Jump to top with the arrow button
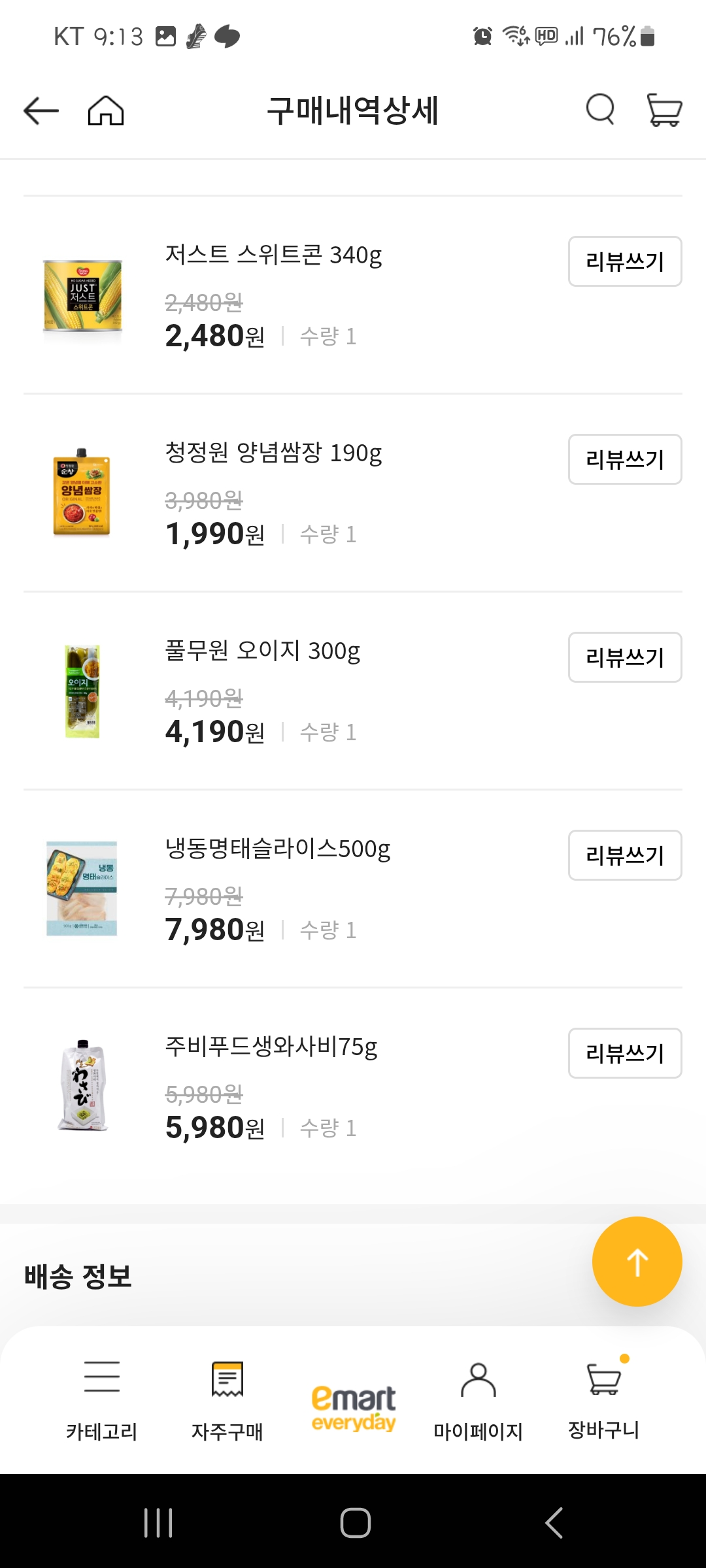The width and height of the screenshot is (706, 1568). click(637, 1262)
